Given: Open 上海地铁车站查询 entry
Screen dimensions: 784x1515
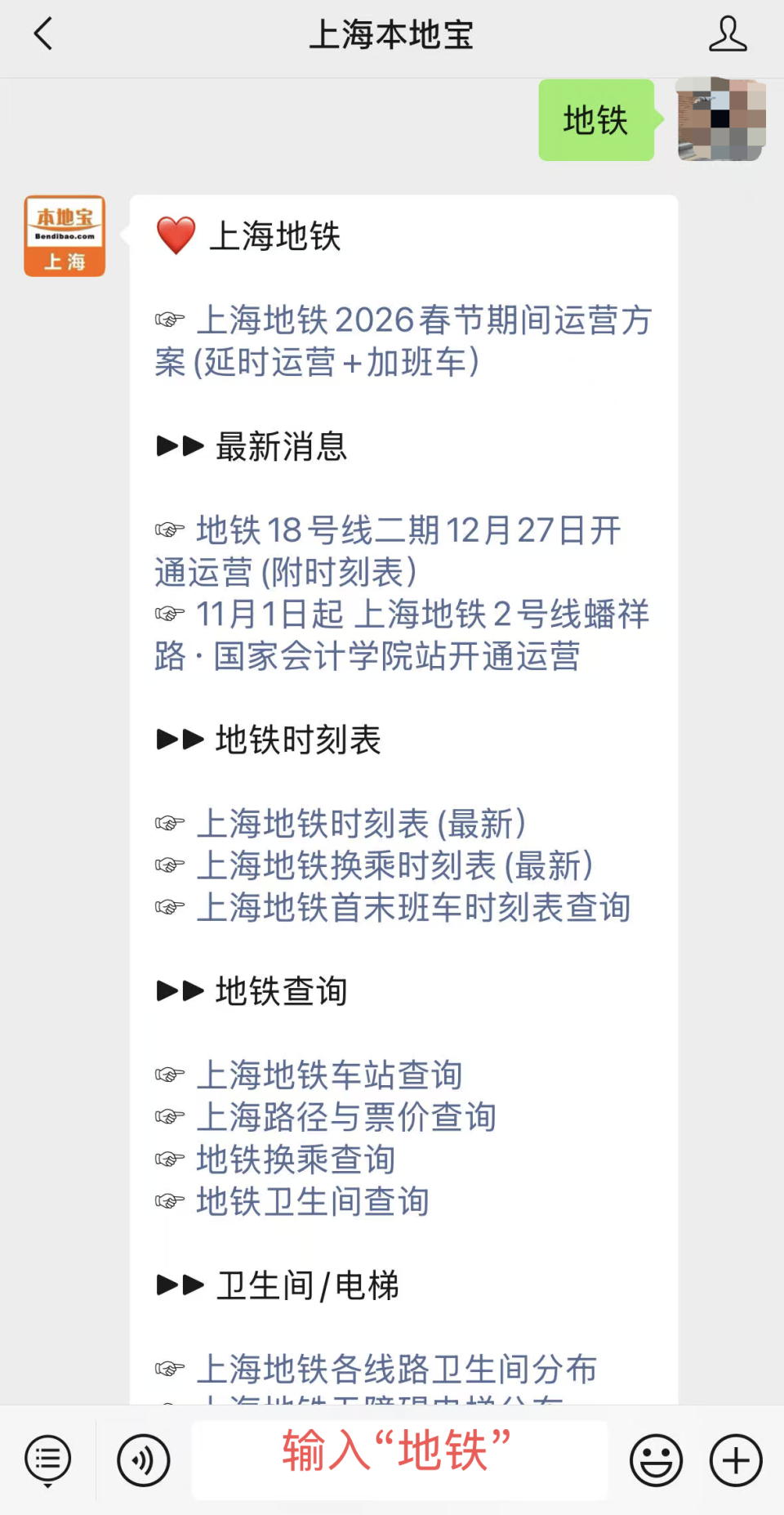Looking at the screenshot, I should (x=329, y=1075).
